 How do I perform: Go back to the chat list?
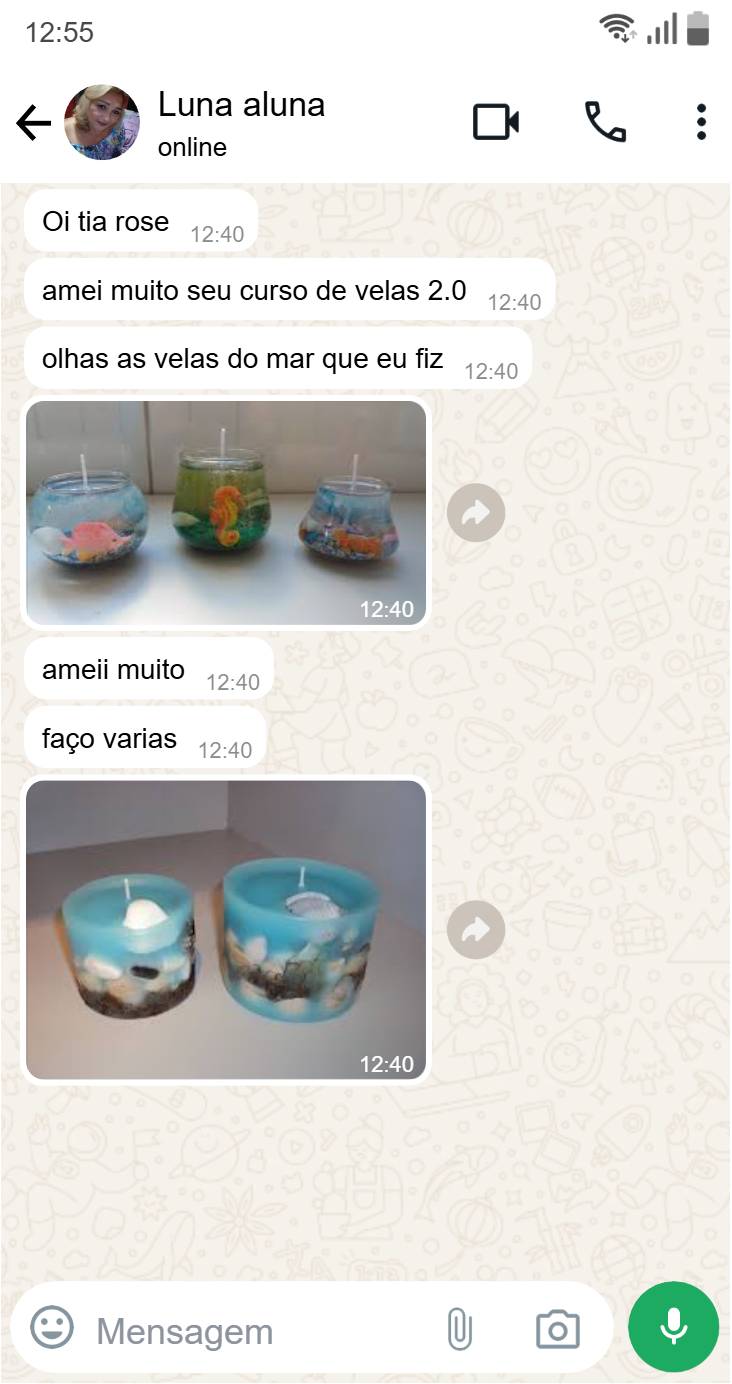pyautogui.click(x=33, y=123)
